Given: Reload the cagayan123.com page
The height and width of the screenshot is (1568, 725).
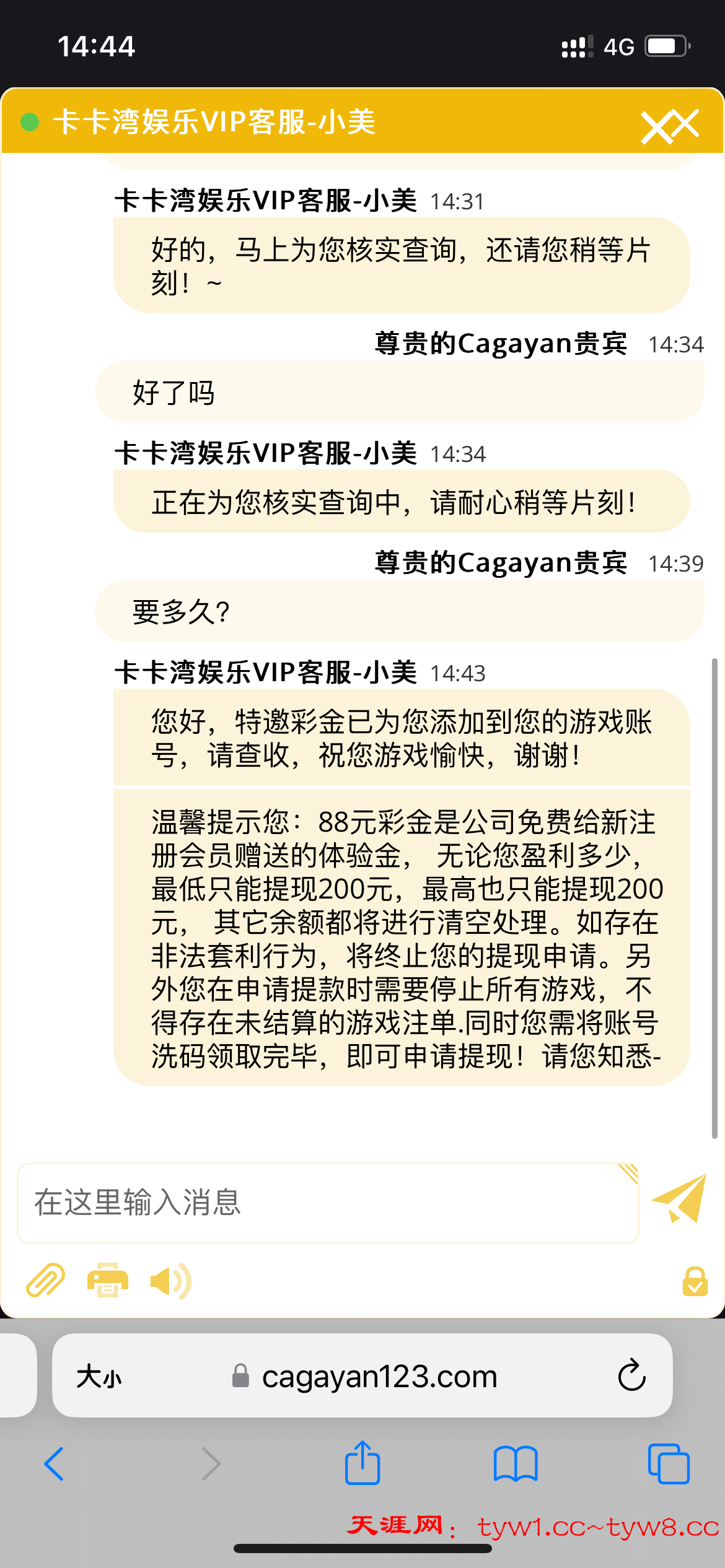Looking at the screenshot, I should click(631, 1376).
